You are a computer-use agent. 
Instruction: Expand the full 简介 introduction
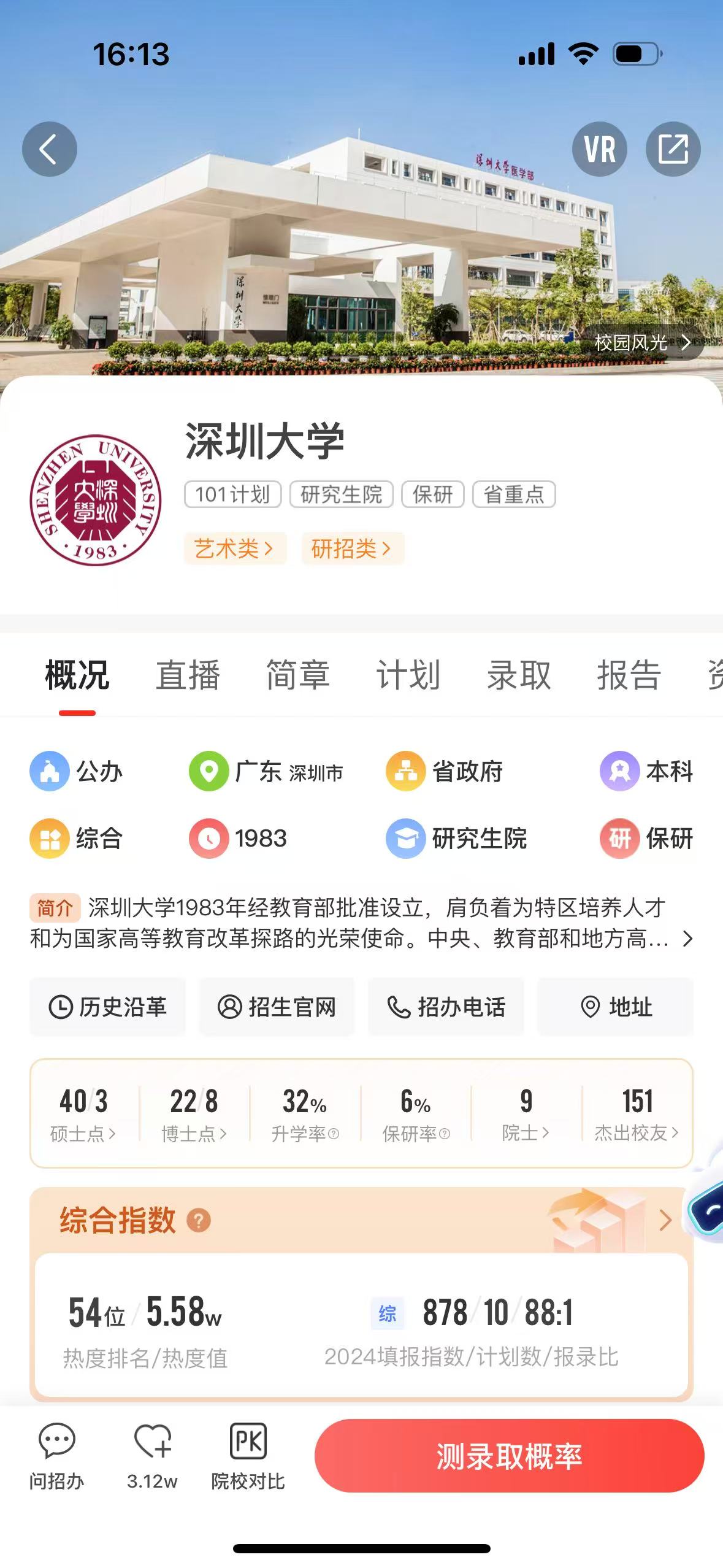[687, 939]
